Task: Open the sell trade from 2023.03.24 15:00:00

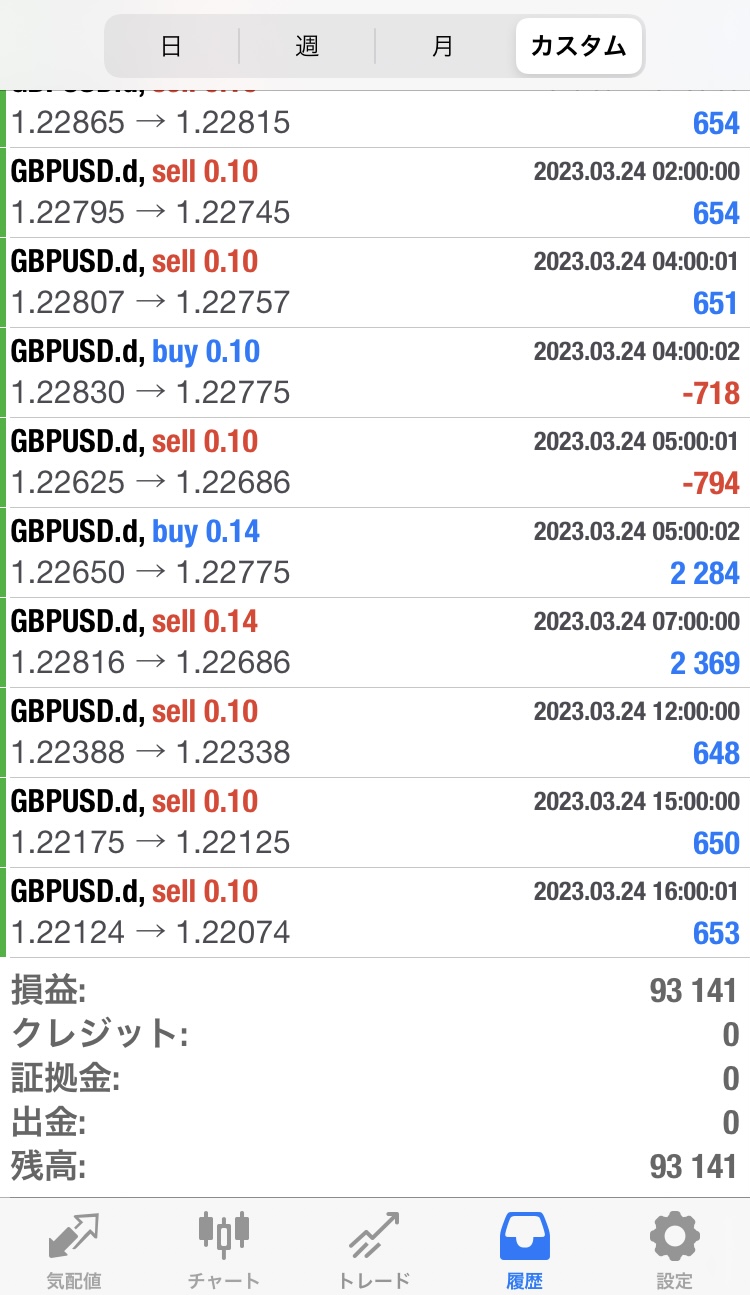Action: [375, 822]
